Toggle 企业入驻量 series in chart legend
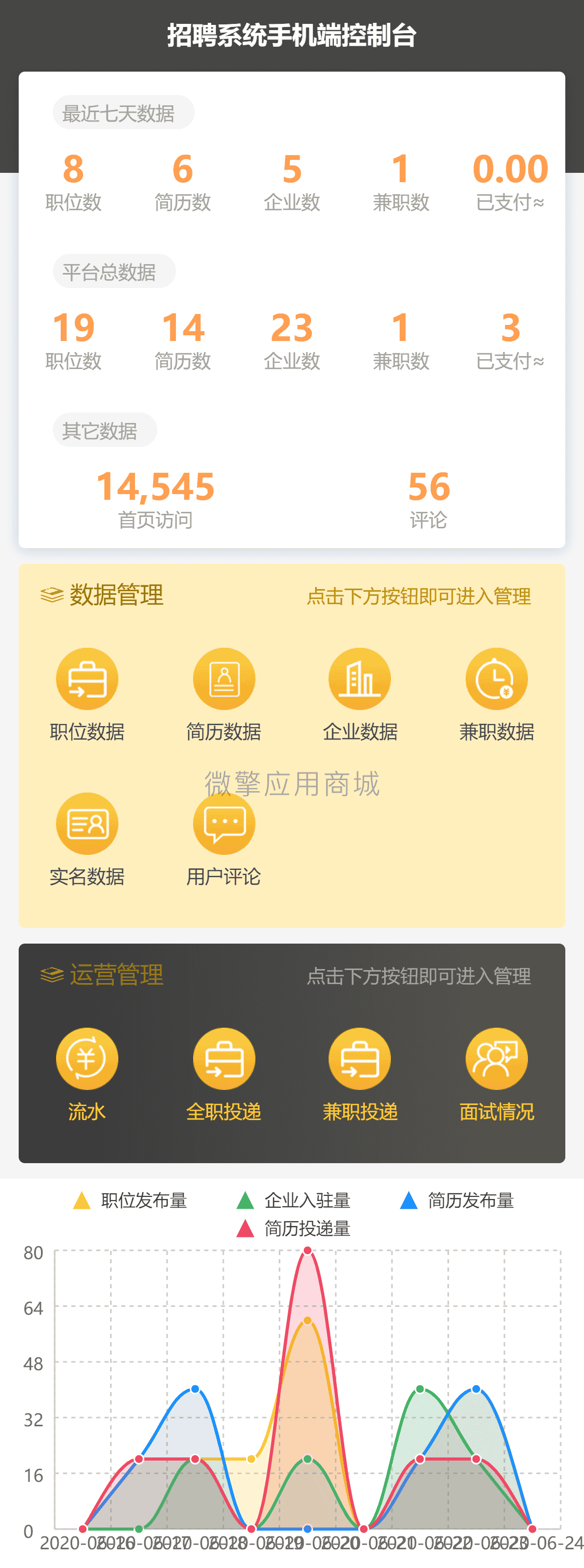Screen dimensions: 584x1568 tap(293, 1201)
